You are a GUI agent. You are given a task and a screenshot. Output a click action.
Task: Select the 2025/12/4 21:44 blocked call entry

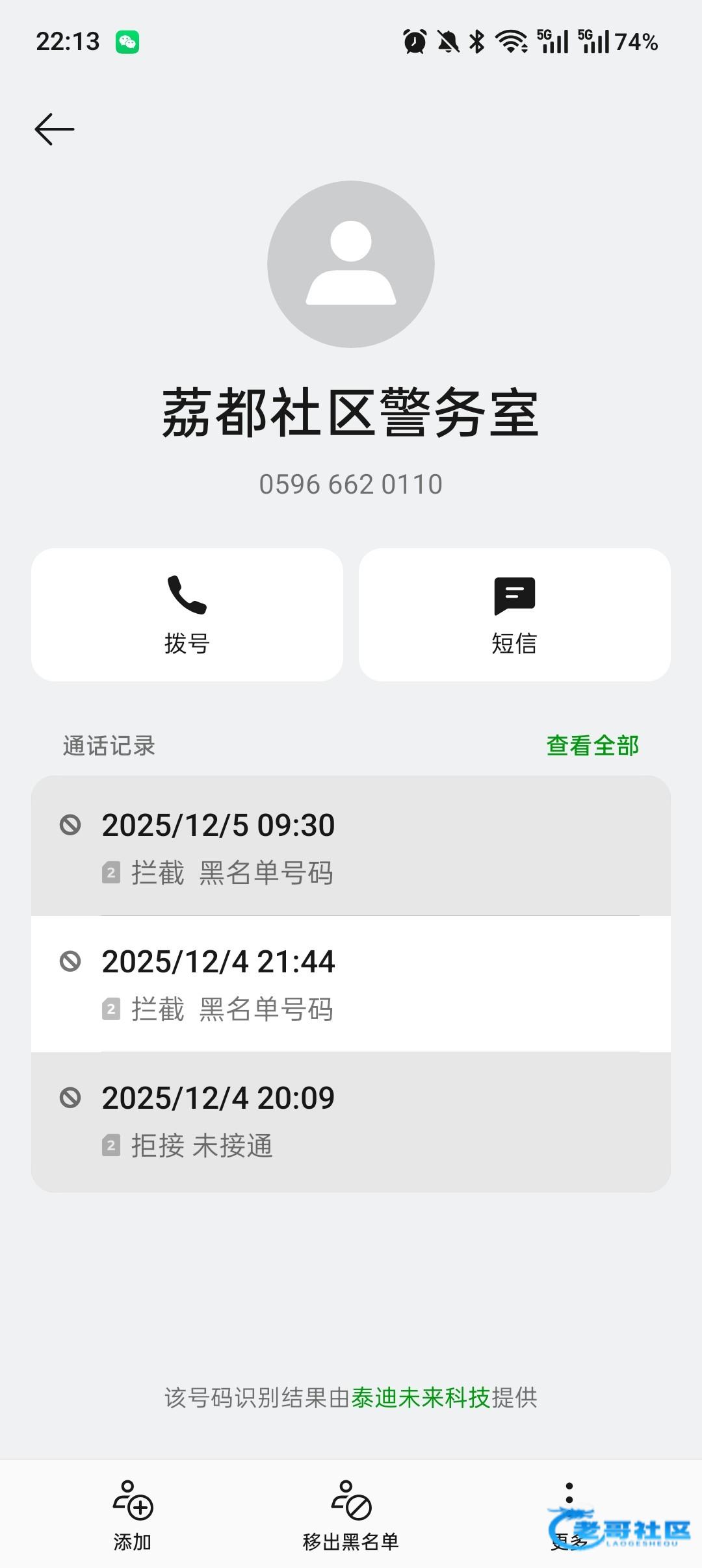[350, 983]
